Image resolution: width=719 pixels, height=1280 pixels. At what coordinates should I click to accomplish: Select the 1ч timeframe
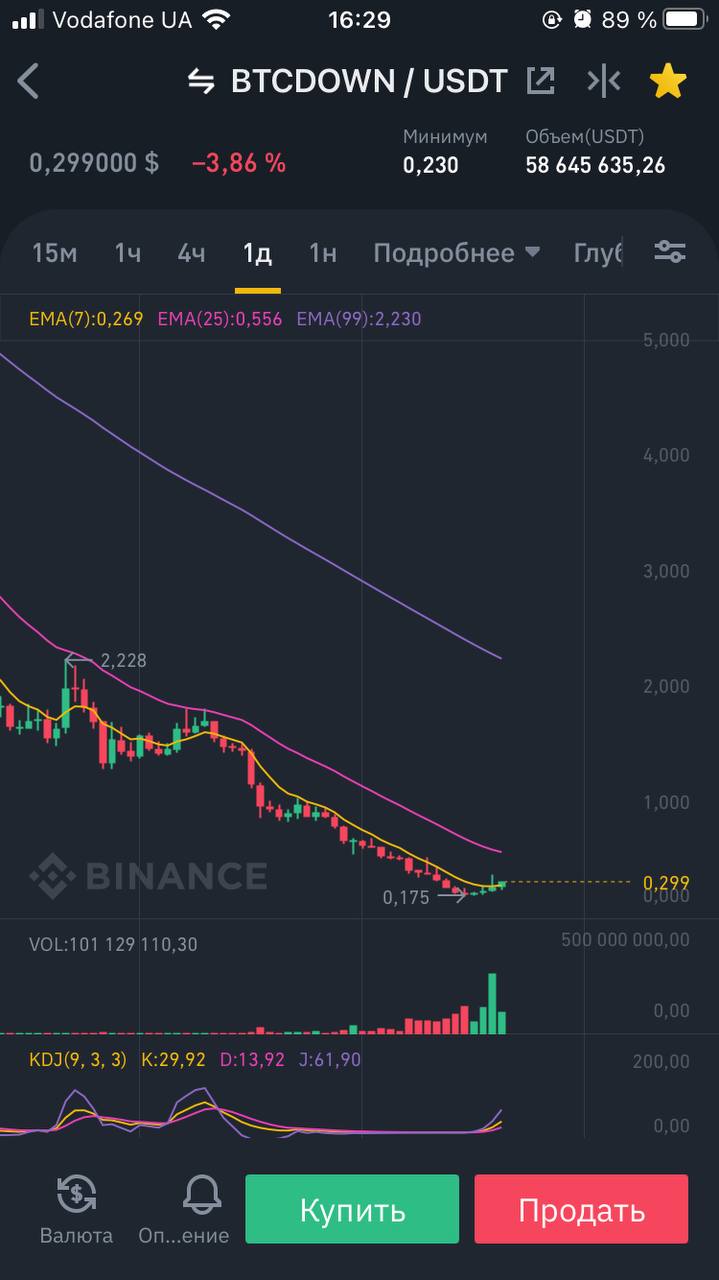point(127,253)
